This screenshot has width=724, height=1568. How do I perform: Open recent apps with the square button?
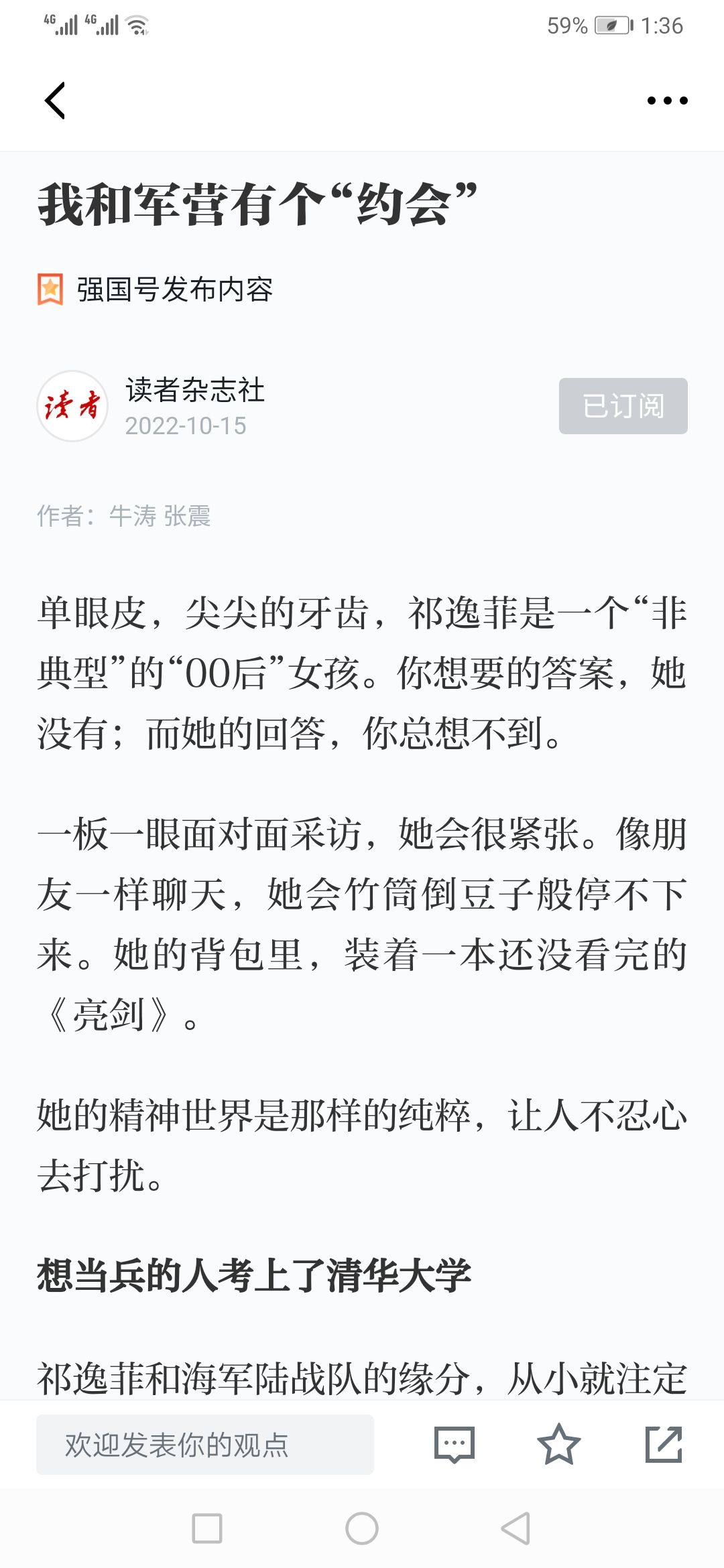coord(207,1528)
